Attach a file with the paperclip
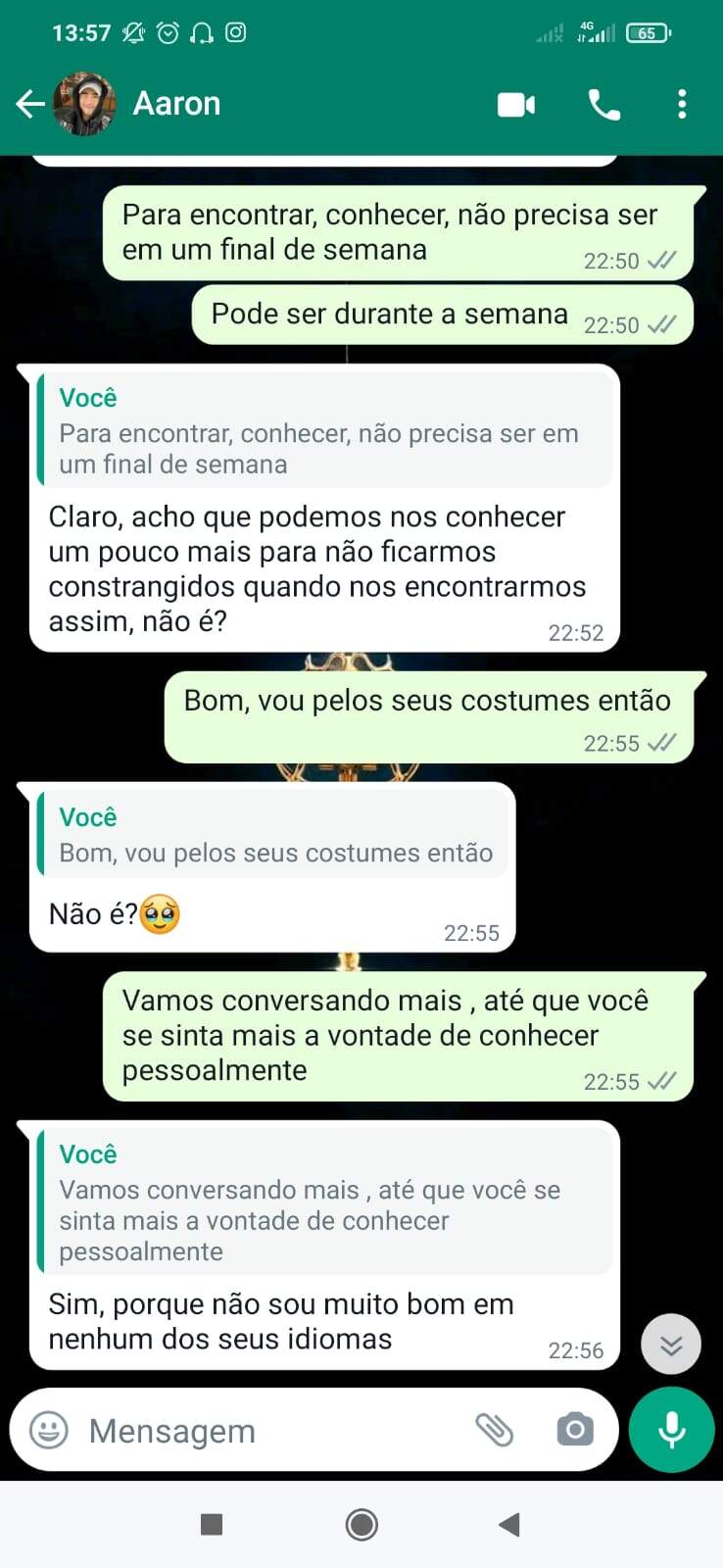 (x=495, y=1430)
